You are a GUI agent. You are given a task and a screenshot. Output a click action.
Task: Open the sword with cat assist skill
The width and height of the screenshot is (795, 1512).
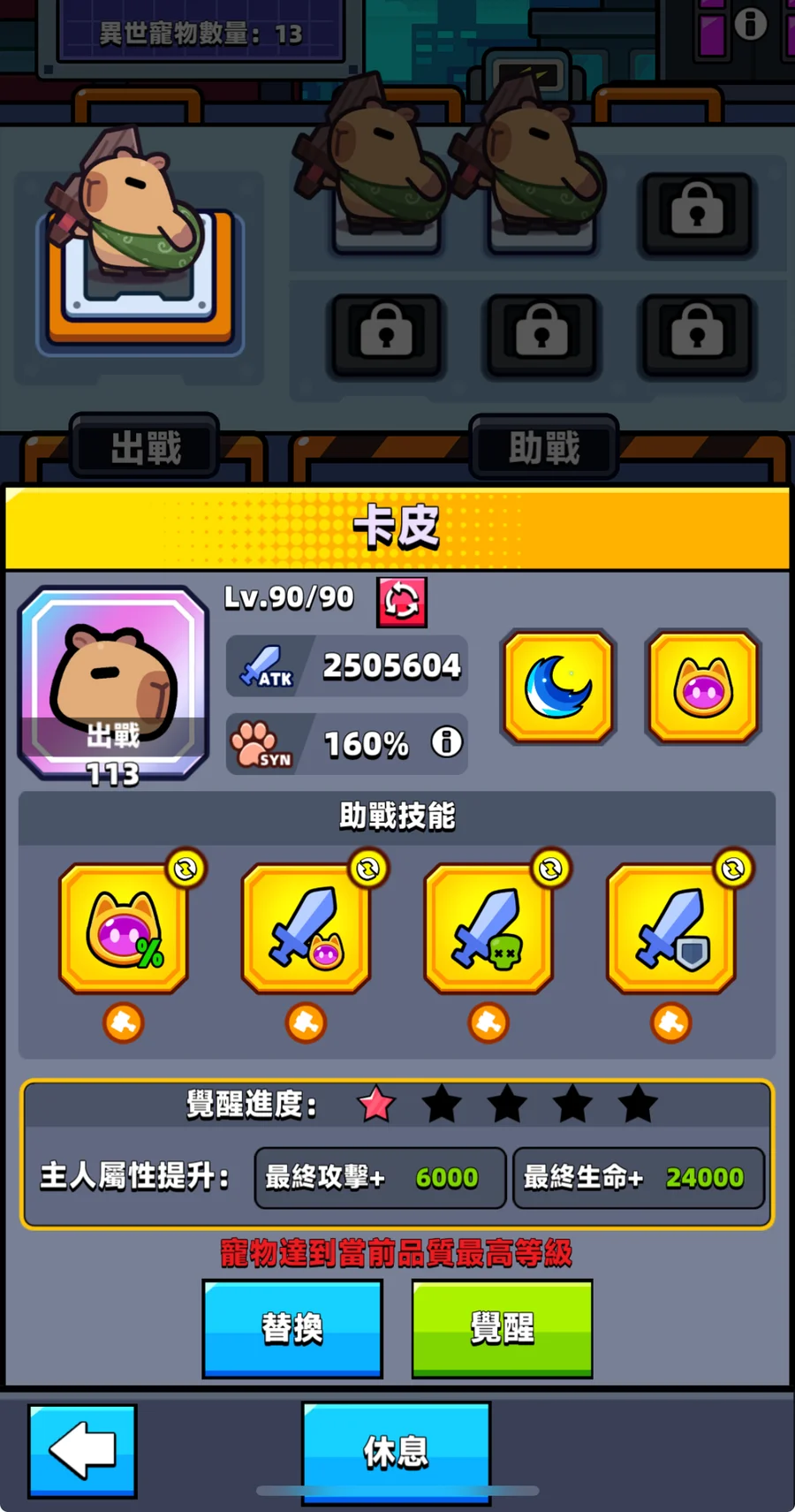[306, 928]
